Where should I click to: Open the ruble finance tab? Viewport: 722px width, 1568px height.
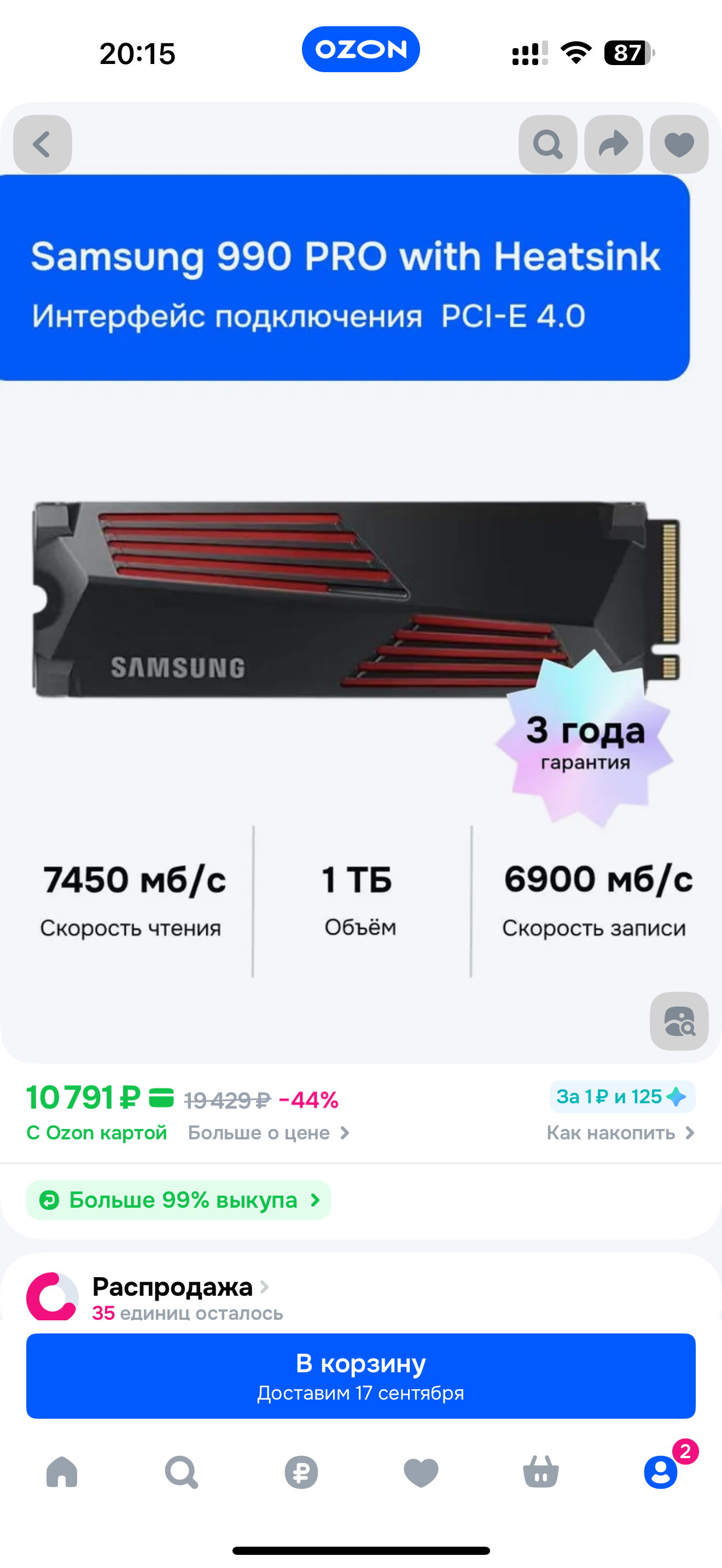[301, 1472]
